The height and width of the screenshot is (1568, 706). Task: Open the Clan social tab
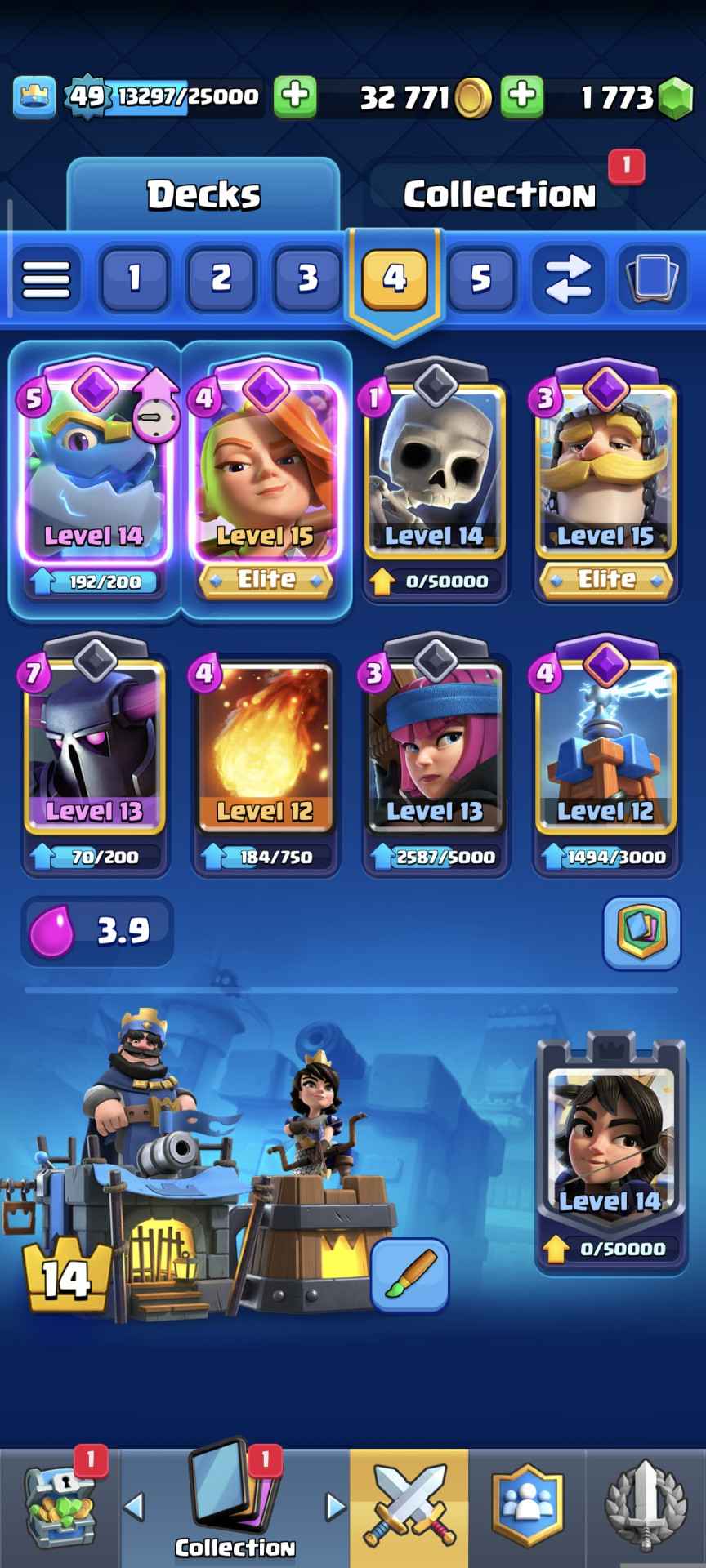(x=527, y=1507)
